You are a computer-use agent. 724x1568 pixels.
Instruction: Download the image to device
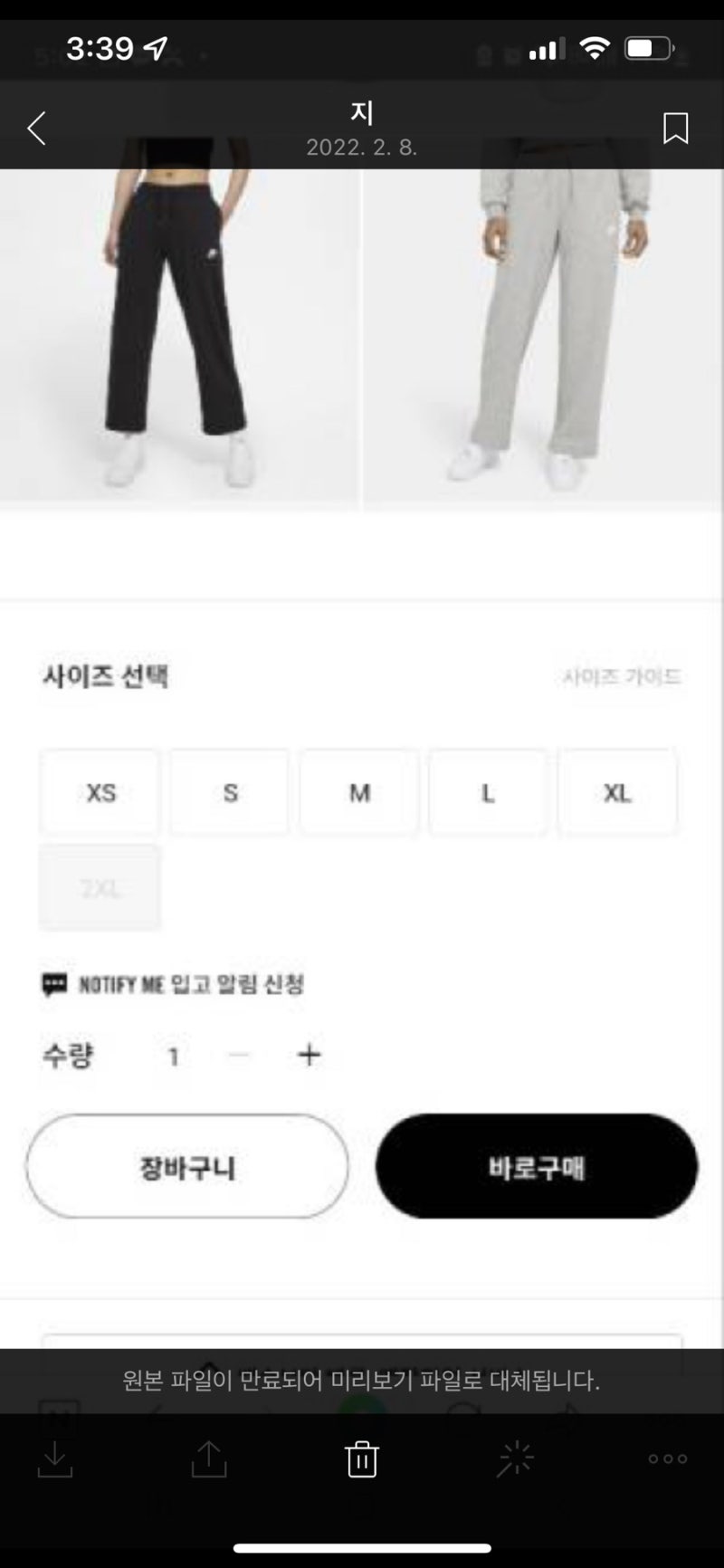click(55, 1458)
